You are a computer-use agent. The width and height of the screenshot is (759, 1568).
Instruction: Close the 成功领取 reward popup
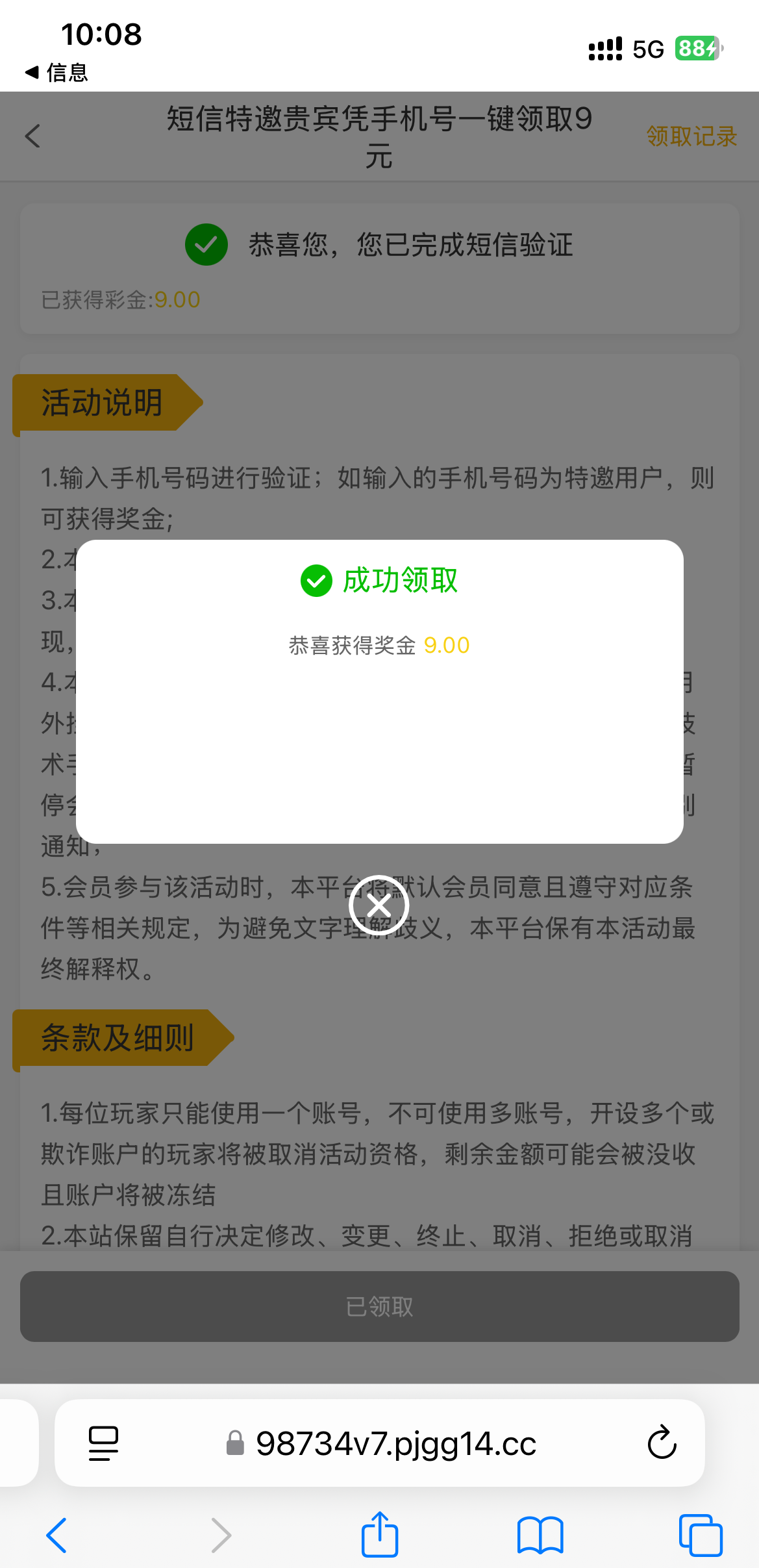pyautogui.click(x=379, y=905)
